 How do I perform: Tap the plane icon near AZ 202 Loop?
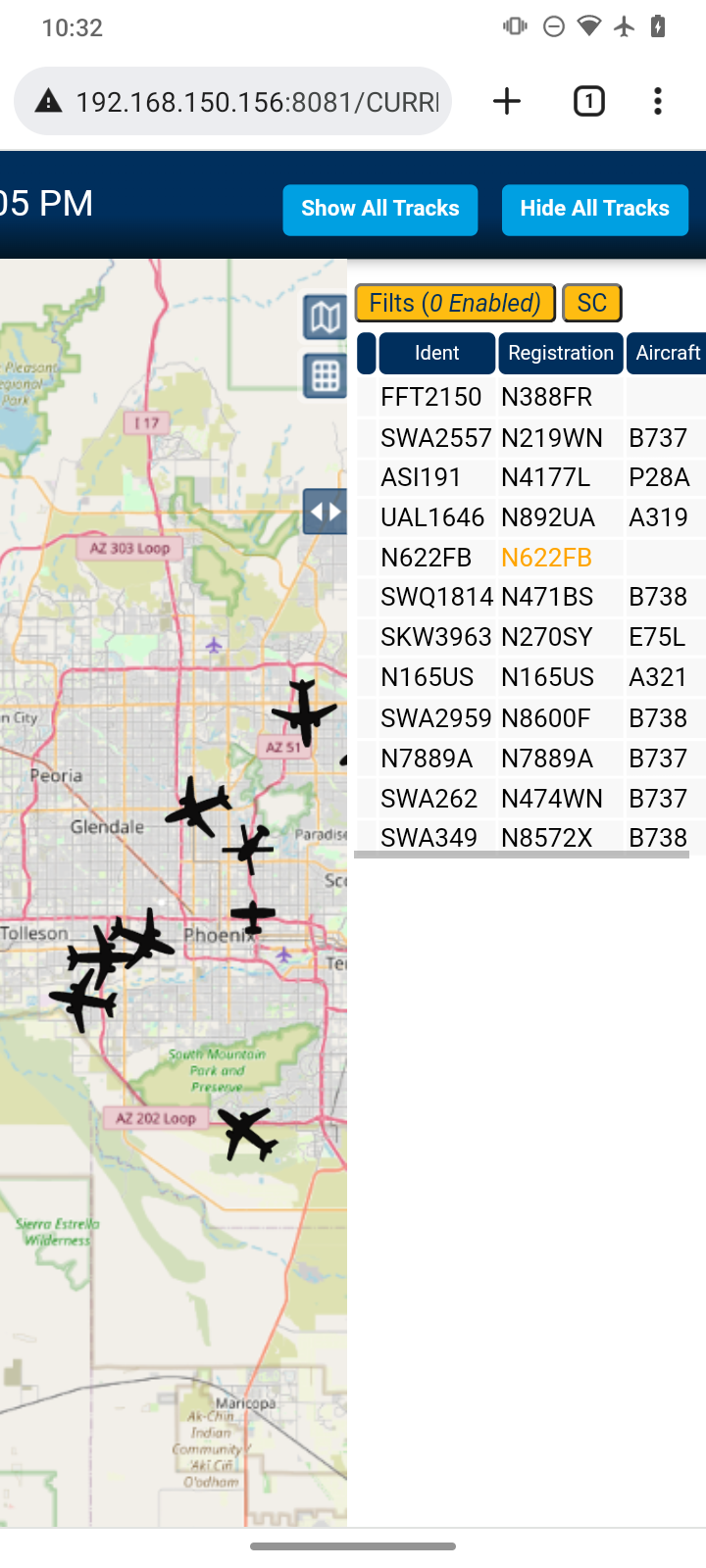point(245,1134)
